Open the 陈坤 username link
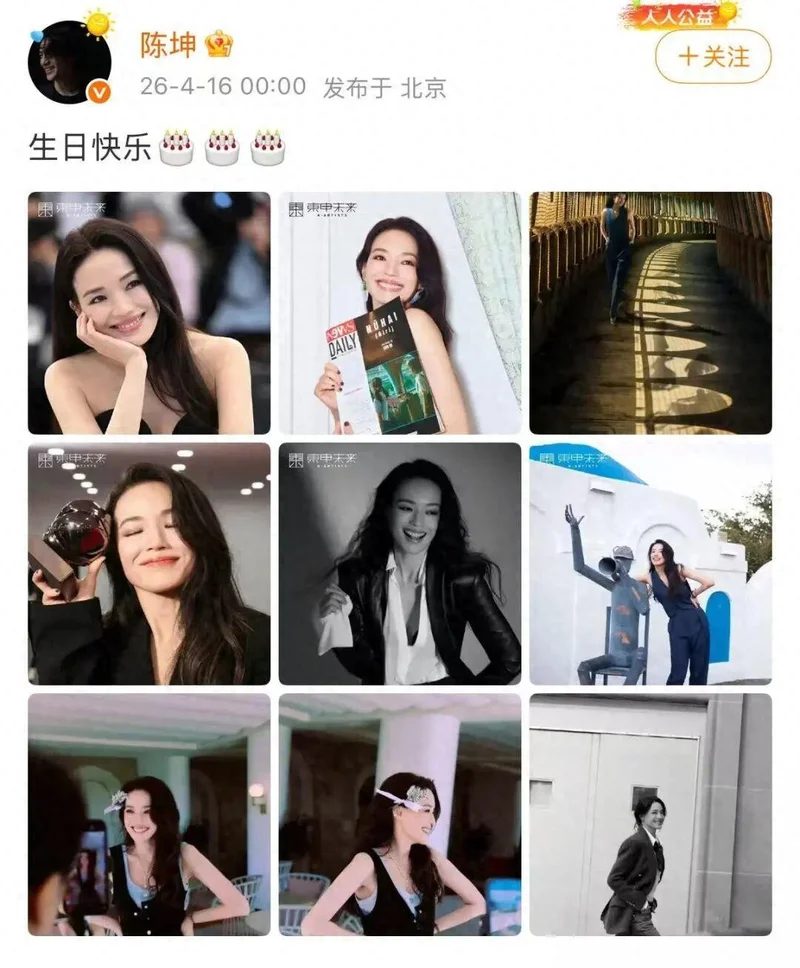Image resolution: width=800 pixels, height=968 pixels. (x=165, y=45)
